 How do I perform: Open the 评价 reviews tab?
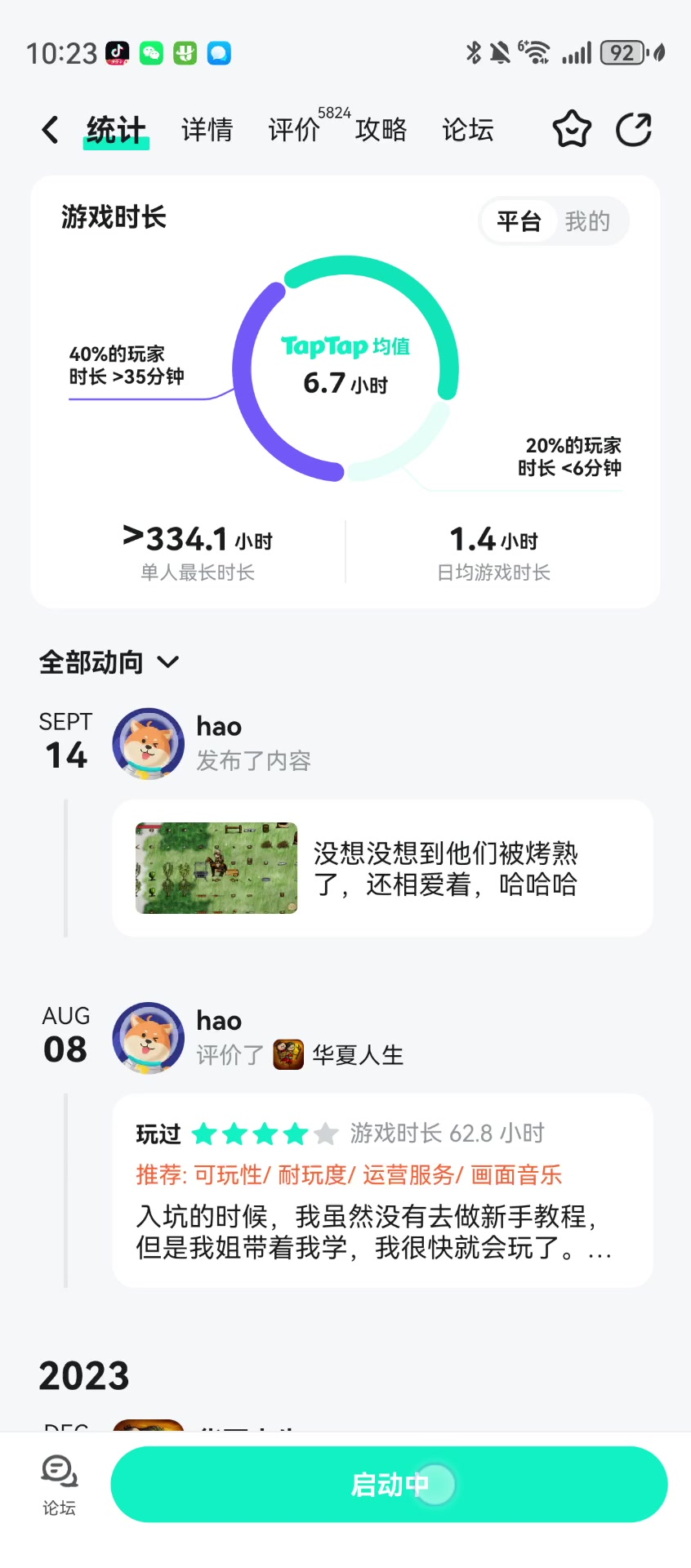(x=294, y=130)
